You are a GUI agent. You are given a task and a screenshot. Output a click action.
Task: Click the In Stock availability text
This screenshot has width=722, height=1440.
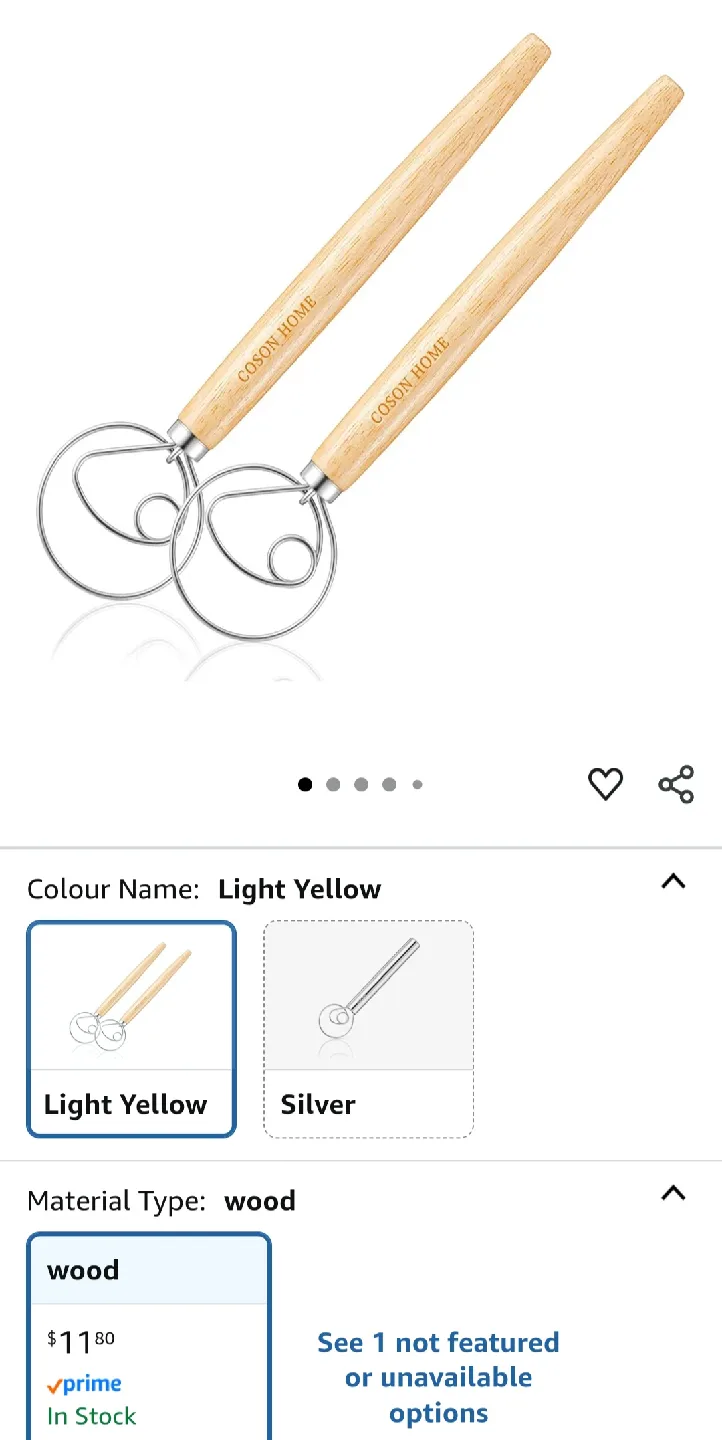click(90, 1416)
